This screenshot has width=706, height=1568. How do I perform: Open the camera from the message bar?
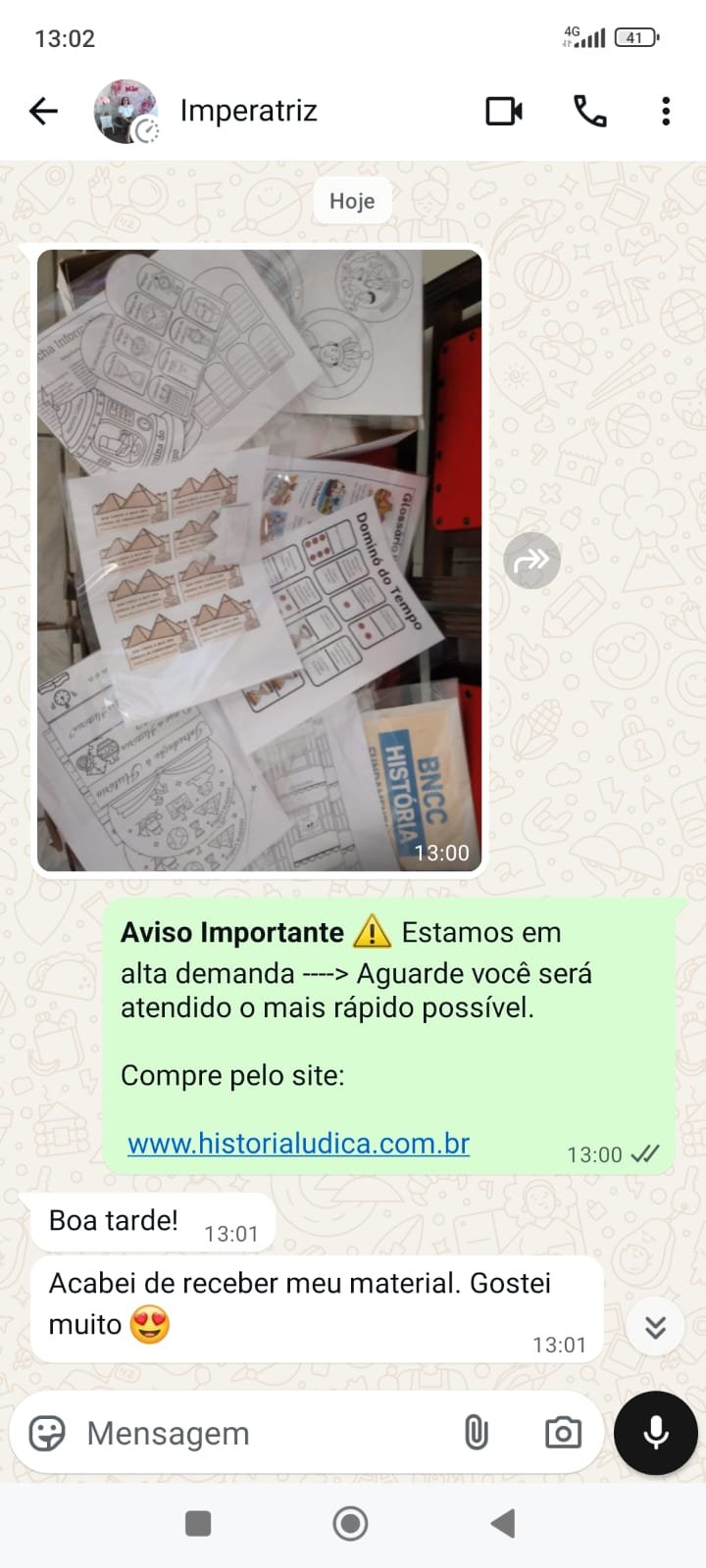563,1433
